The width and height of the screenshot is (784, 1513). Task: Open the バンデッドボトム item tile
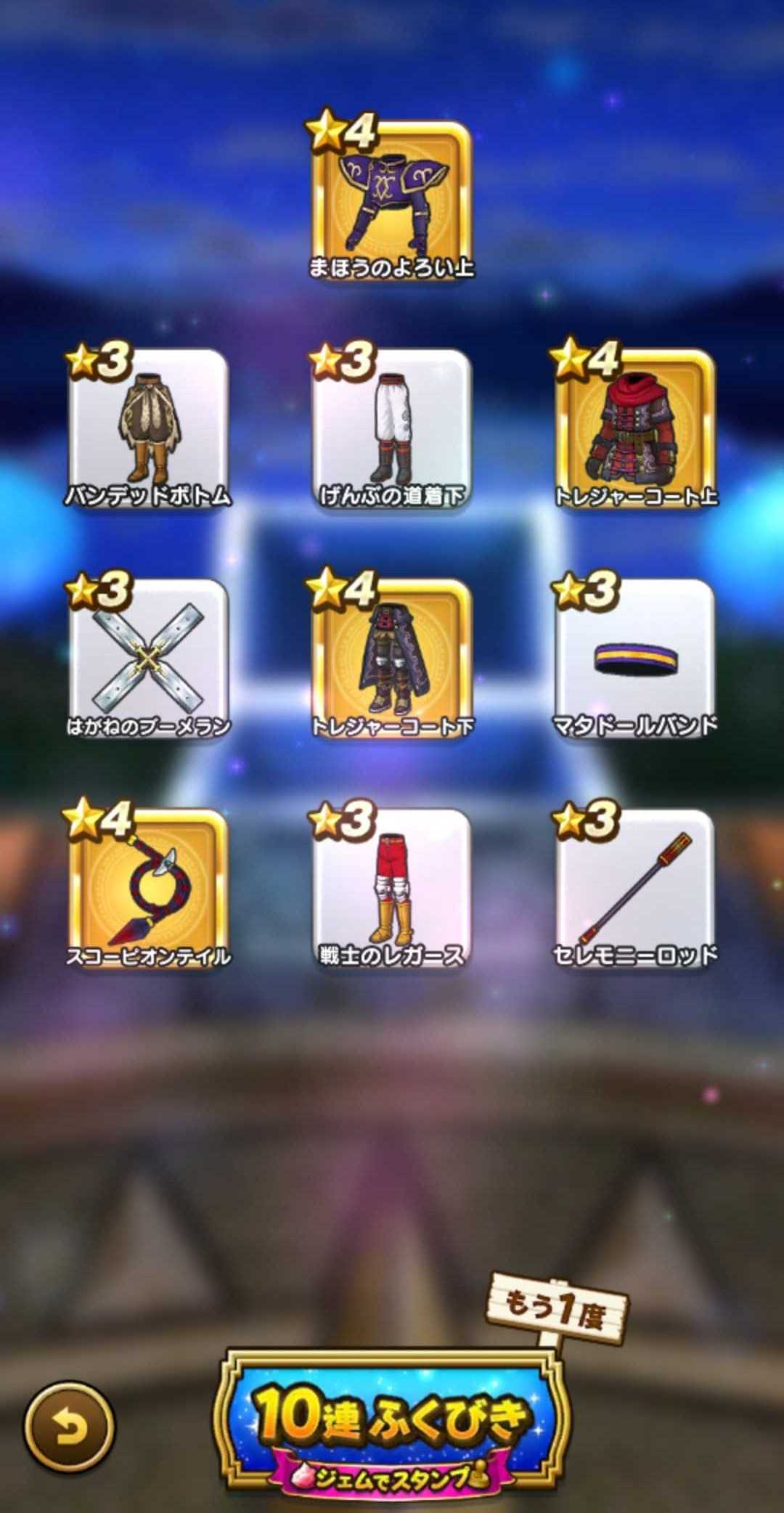(x=149, y=428)
